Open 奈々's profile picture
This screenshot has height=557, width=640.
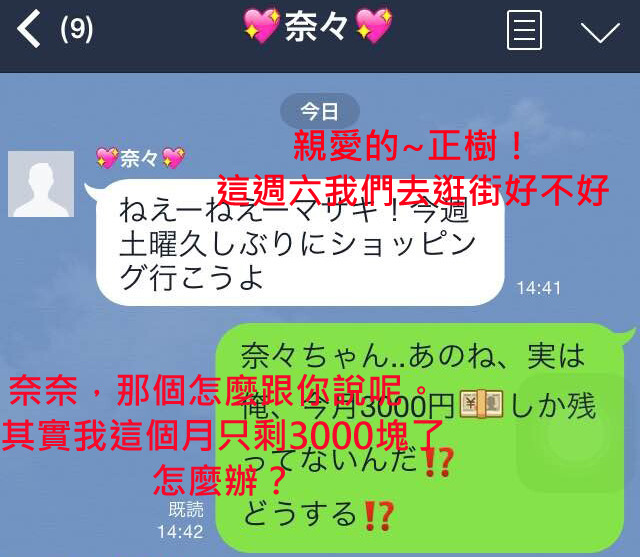coord(41,184)
